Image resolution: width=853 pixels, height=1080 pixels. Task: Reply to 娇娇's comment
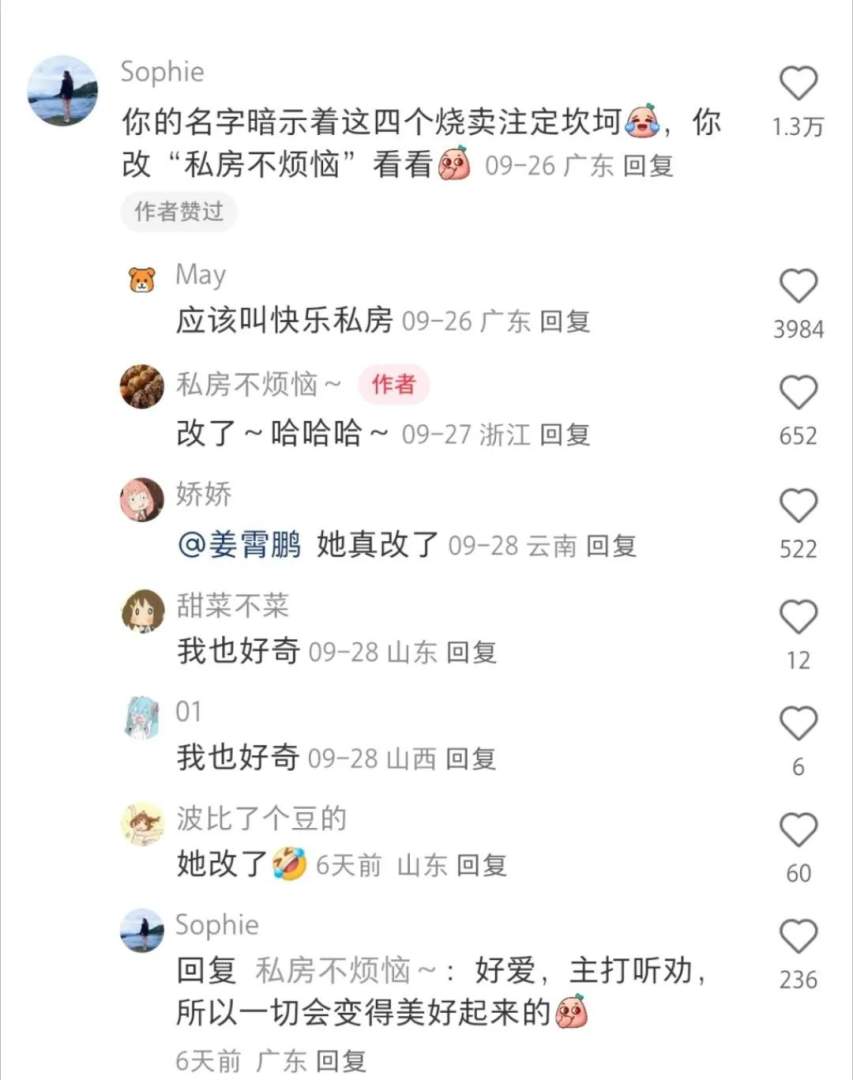click(611, 546)
